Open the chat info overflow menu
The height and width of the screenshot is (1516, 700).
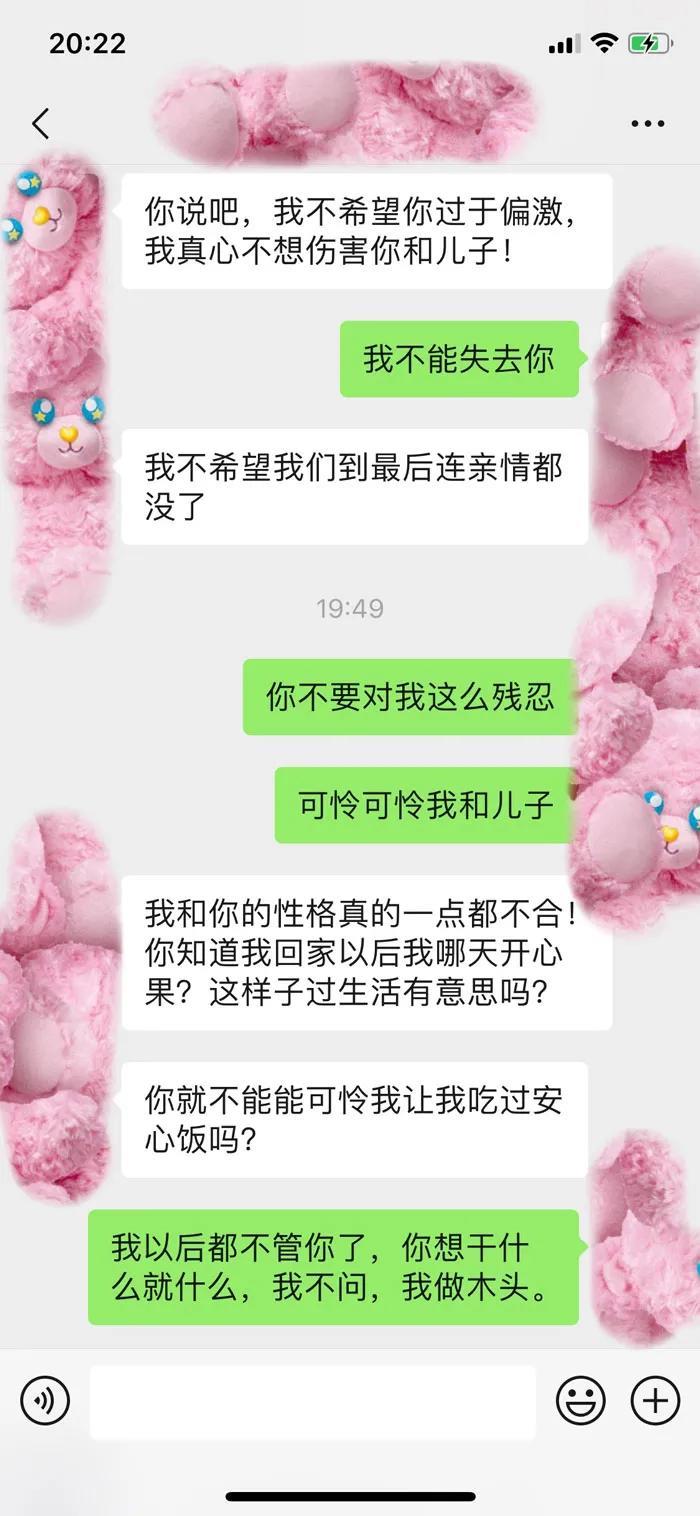(647, 124)
